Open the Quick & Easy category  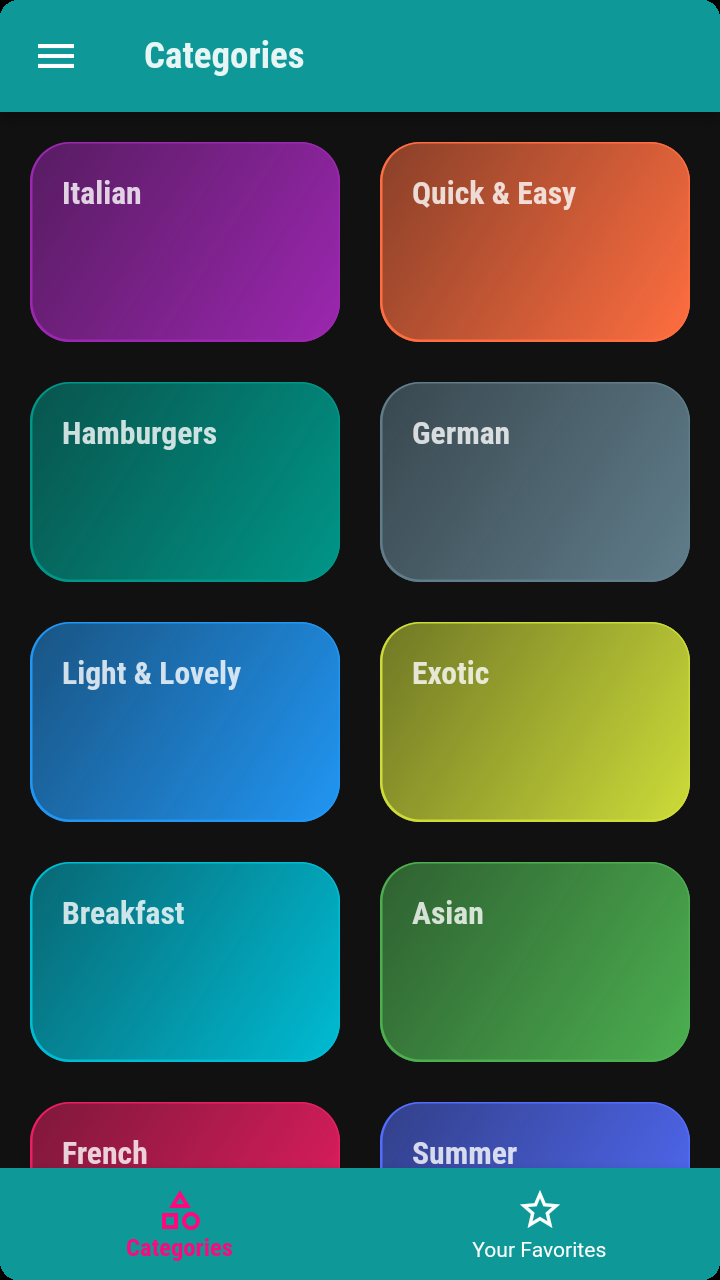point(535,242)
